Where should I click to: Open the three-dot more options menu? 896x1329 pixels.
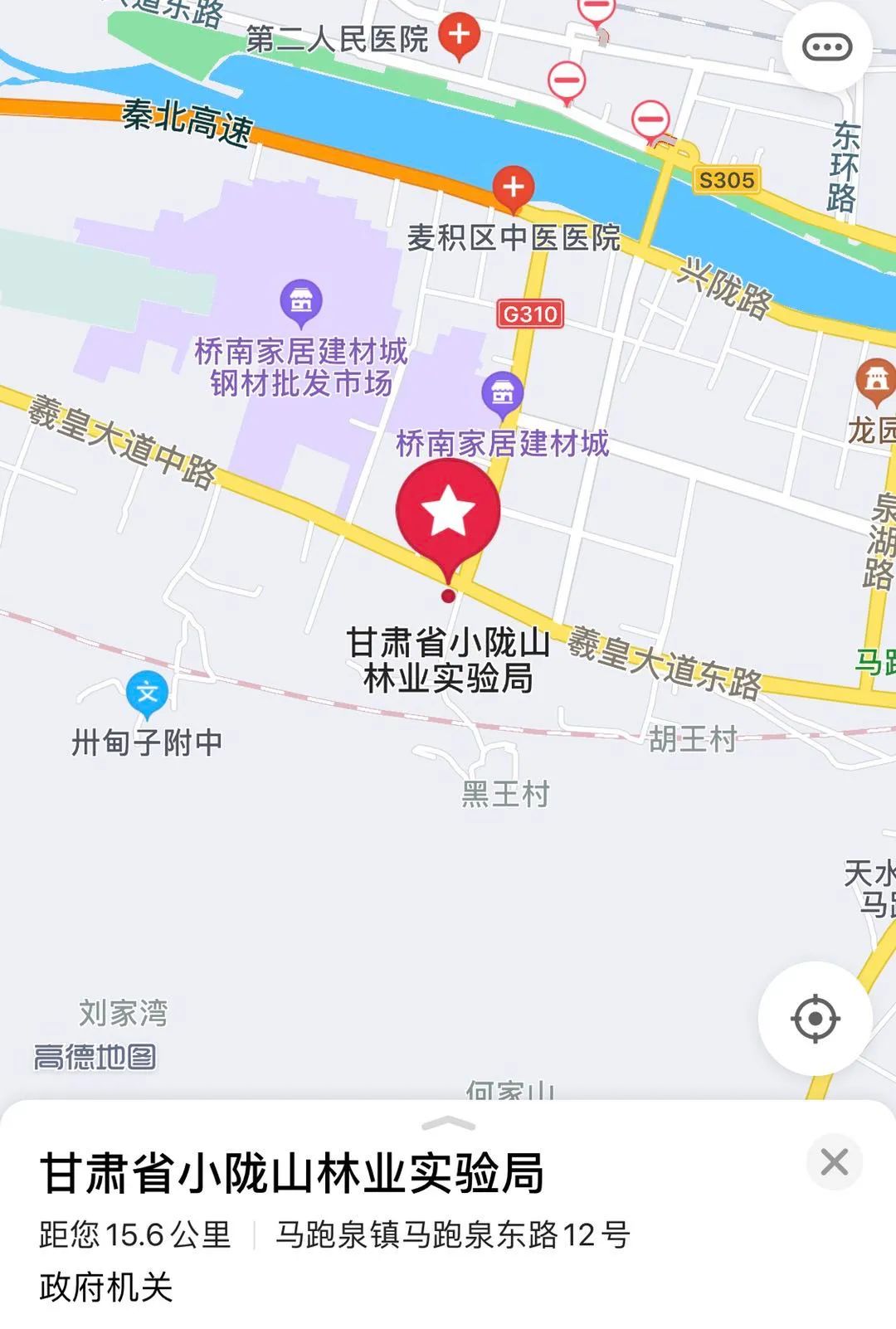click(826, 47)
